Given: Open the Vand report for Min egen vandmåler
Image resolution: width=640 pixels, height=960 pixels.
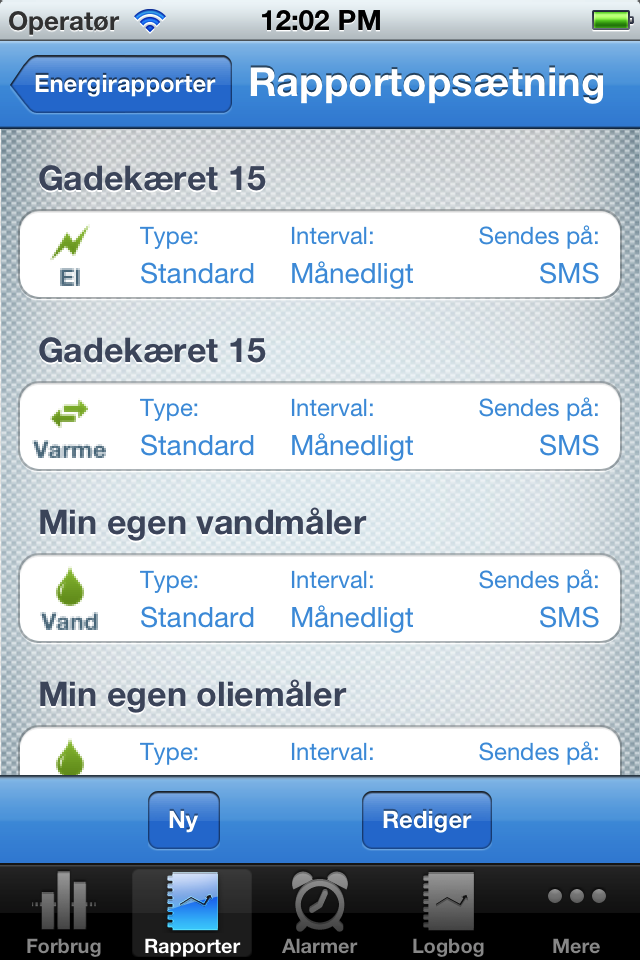Looking at the screenshot, I should click(320, 599).
